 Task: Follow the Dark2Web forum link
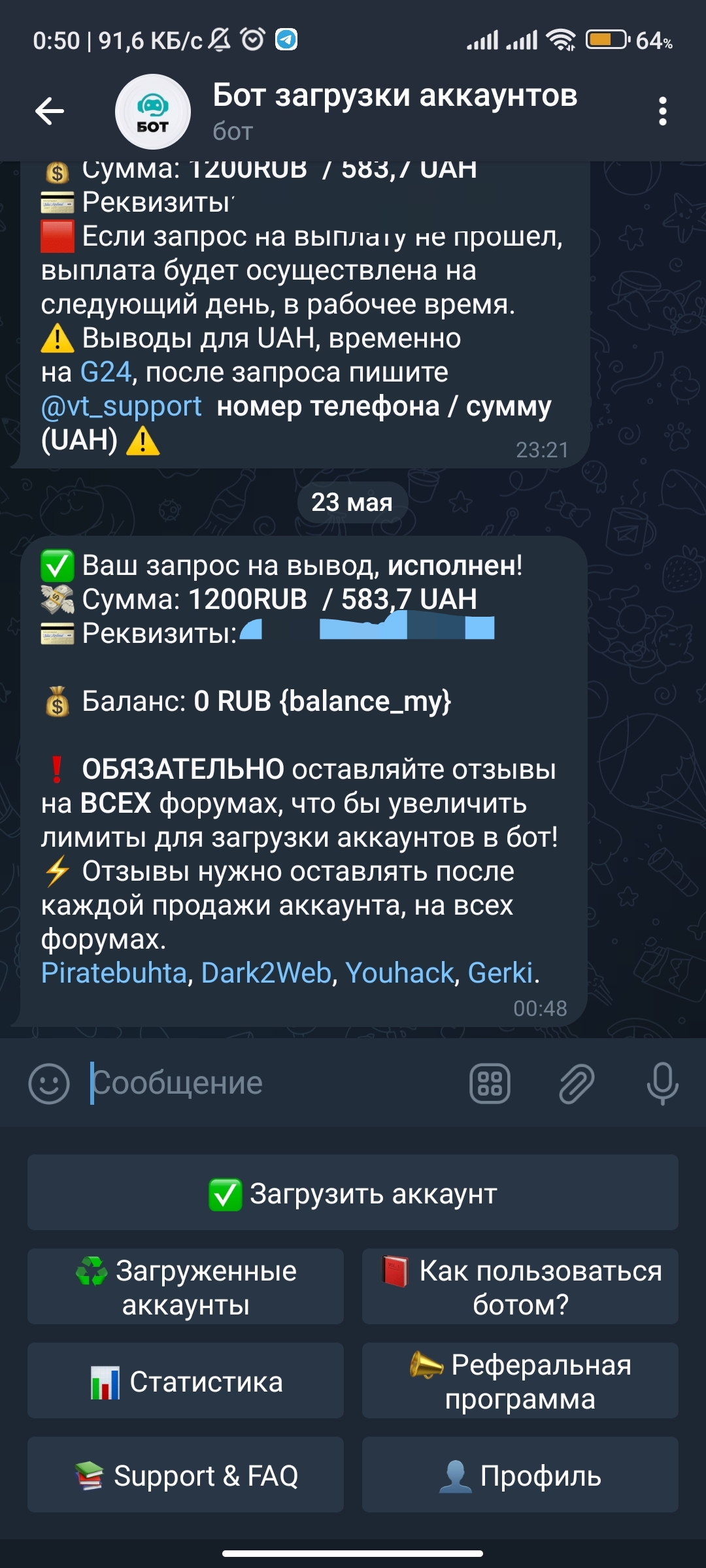(267, 973)
